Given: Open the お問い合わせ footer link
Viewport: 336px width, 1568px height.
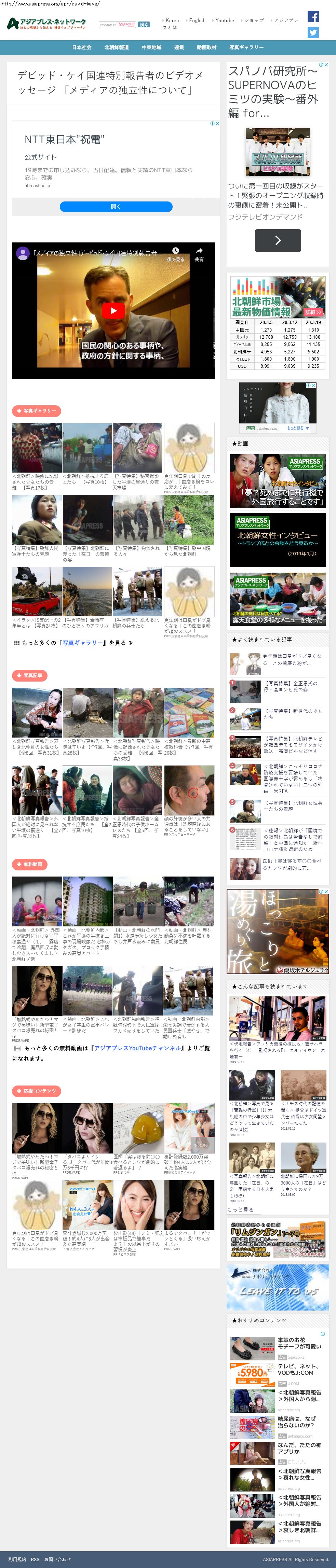Looking at the screenshot, I should [x=57, y=1559].
